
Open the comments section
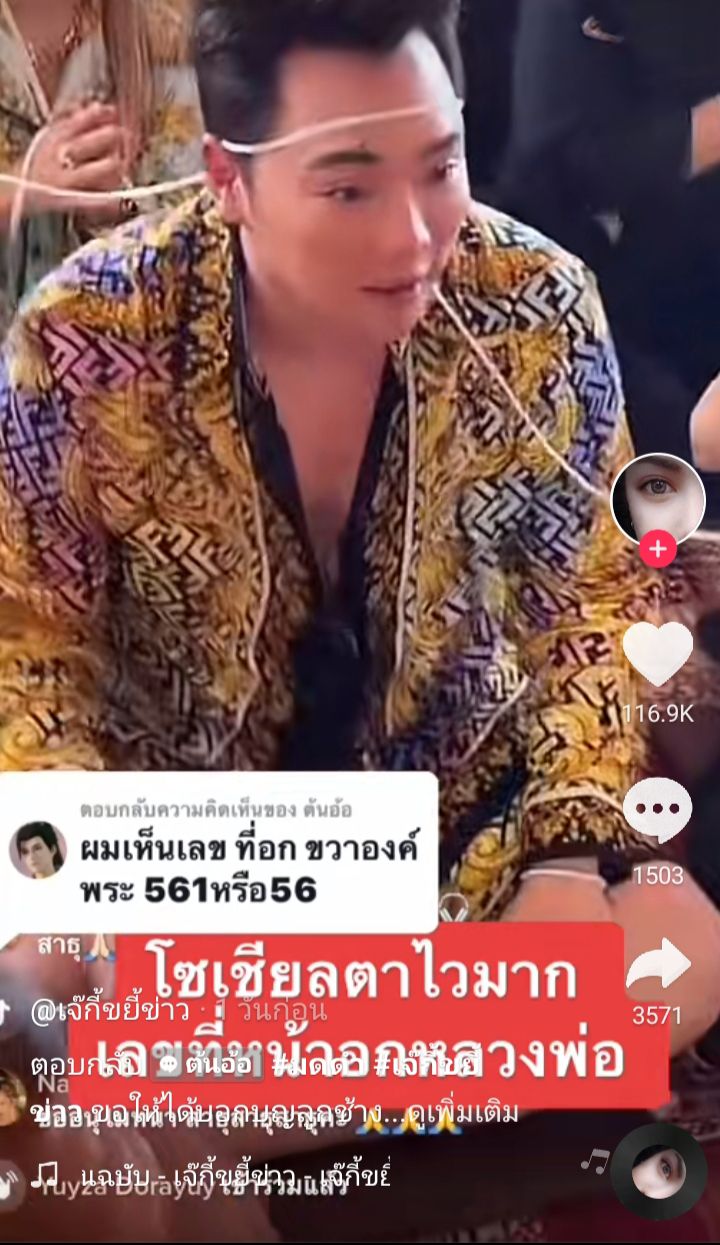[657, 810]
